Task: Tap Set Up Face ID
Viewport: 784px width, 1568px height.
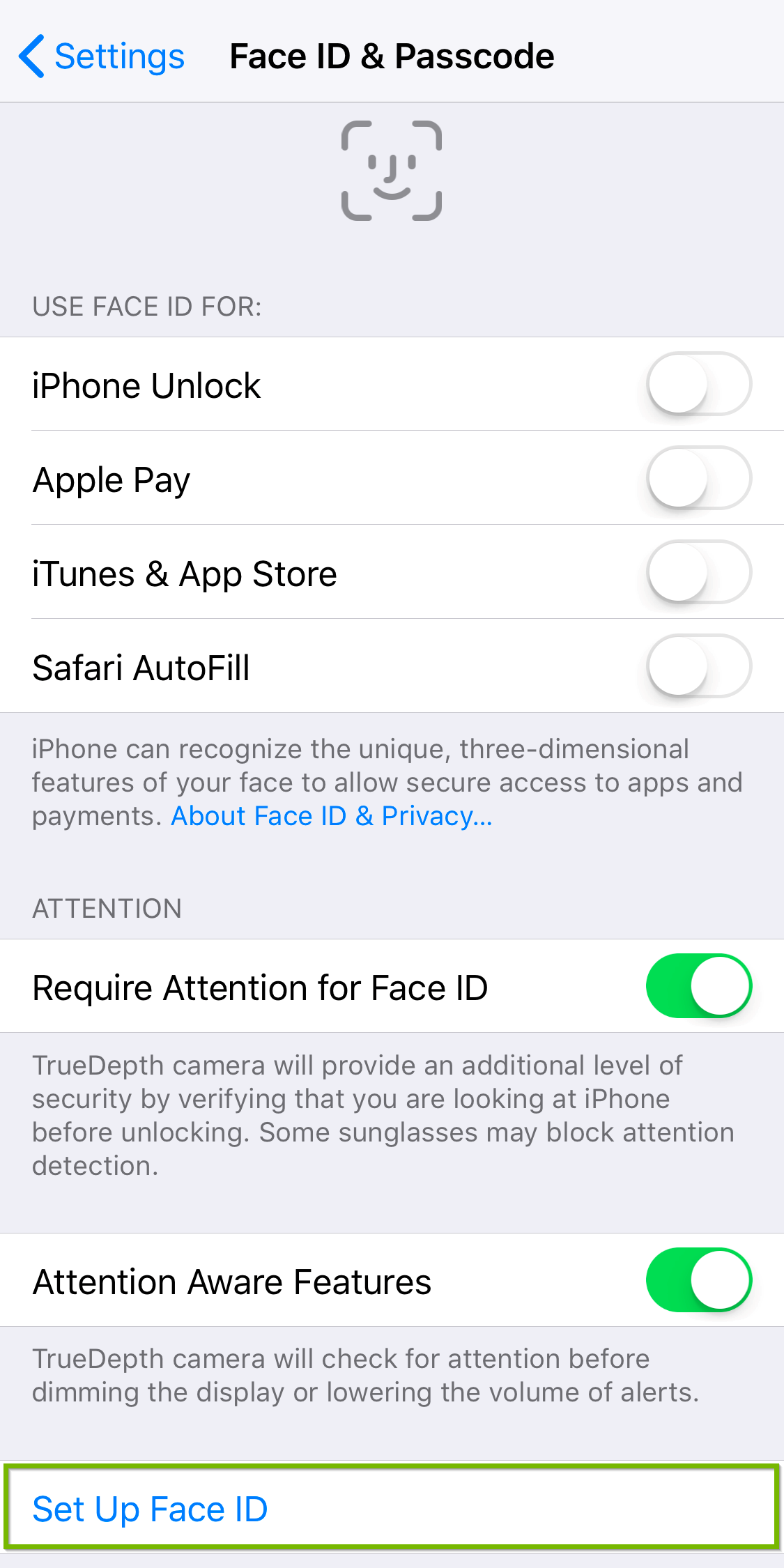Action: point(149,1508)
